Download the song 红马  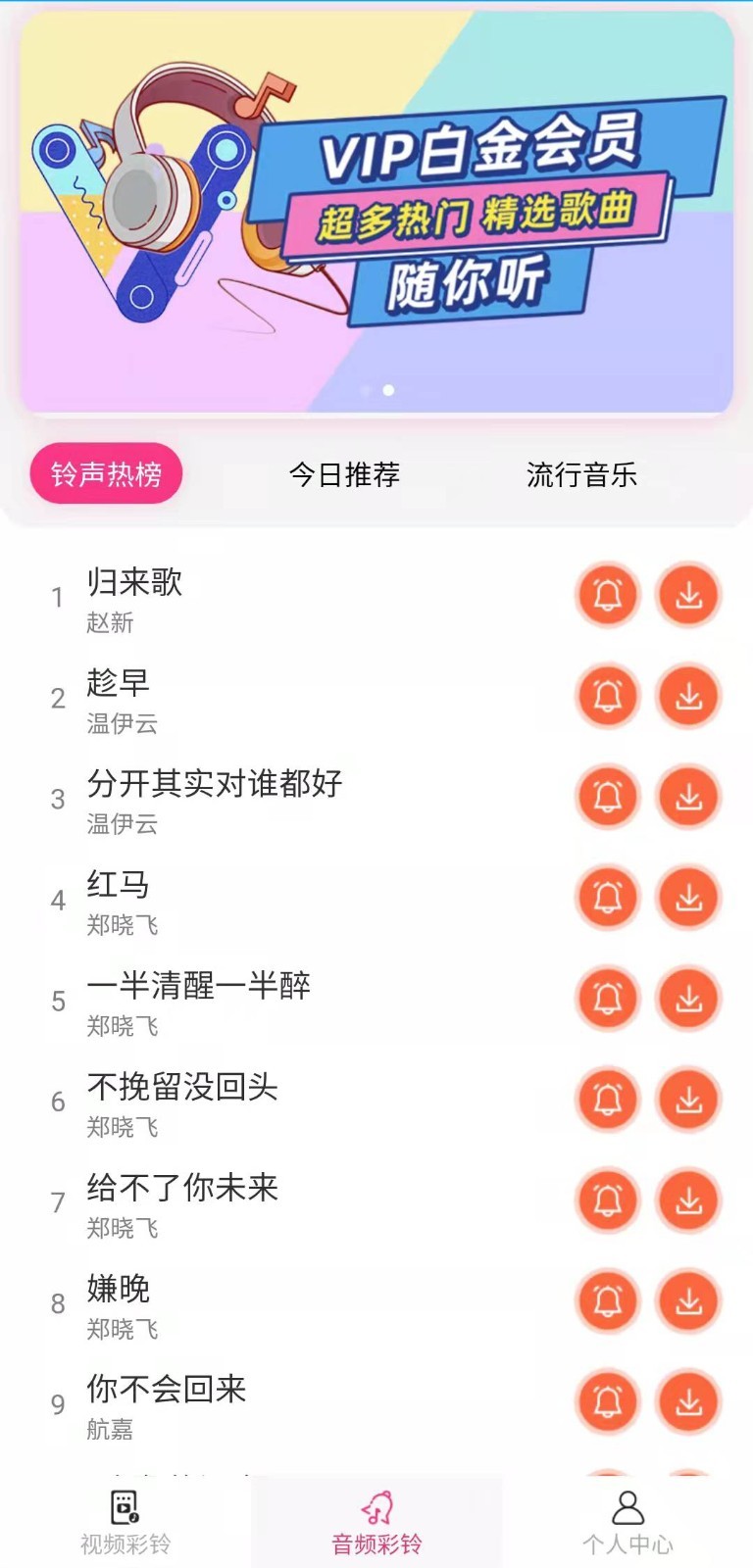689,898
